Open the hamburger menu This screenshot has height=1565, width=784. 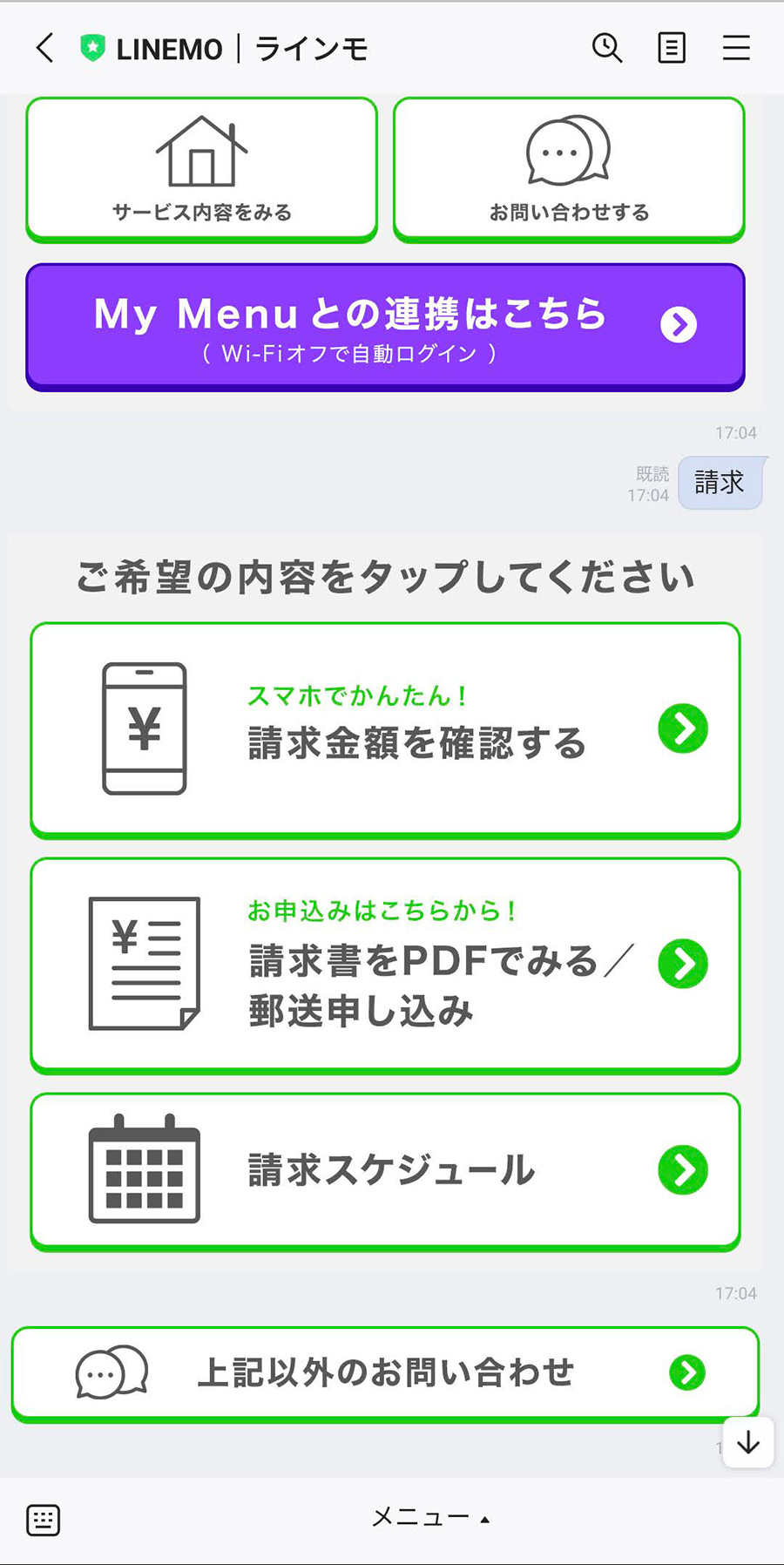point(736,48)
